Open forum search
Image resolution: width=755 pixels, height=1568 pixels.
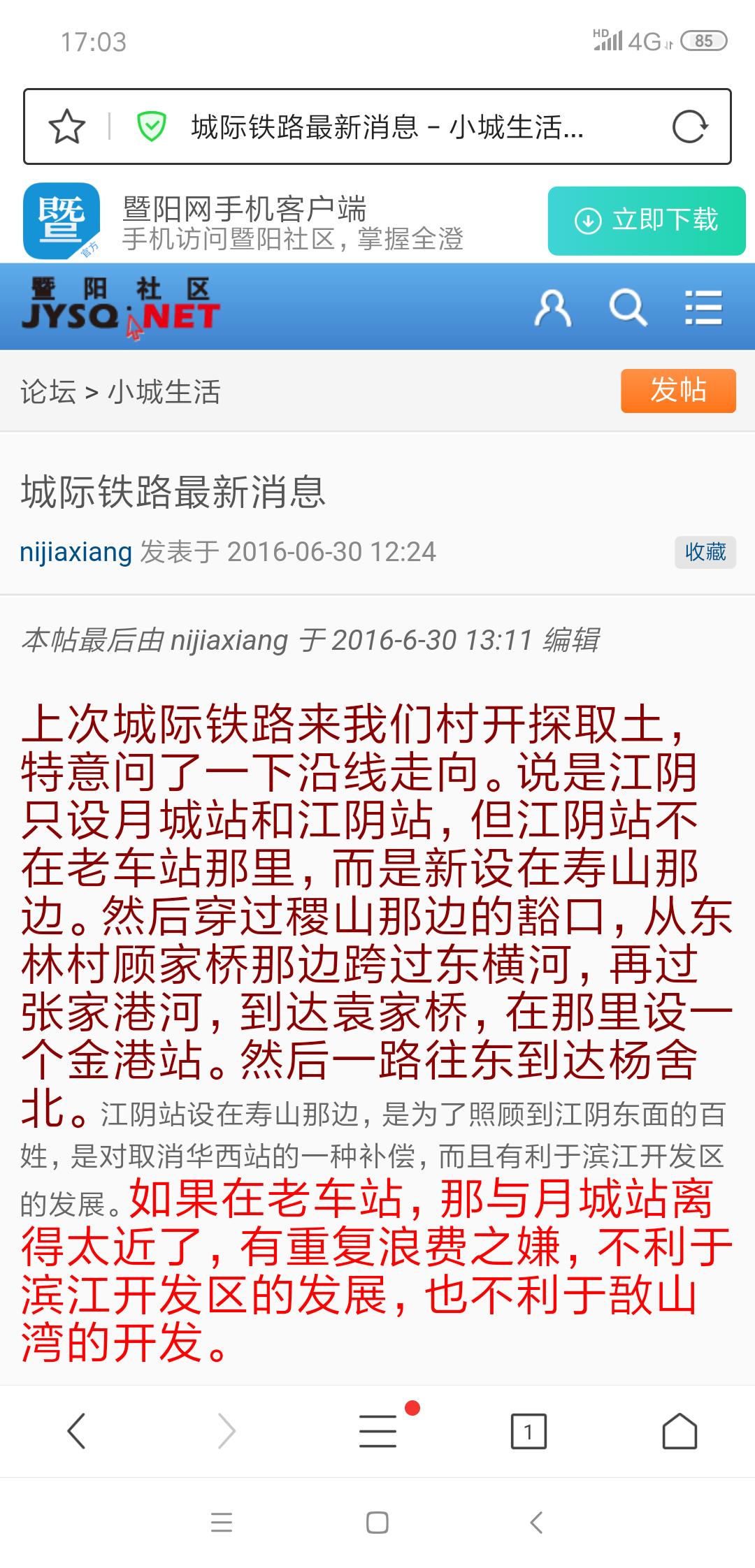point(628,308)
